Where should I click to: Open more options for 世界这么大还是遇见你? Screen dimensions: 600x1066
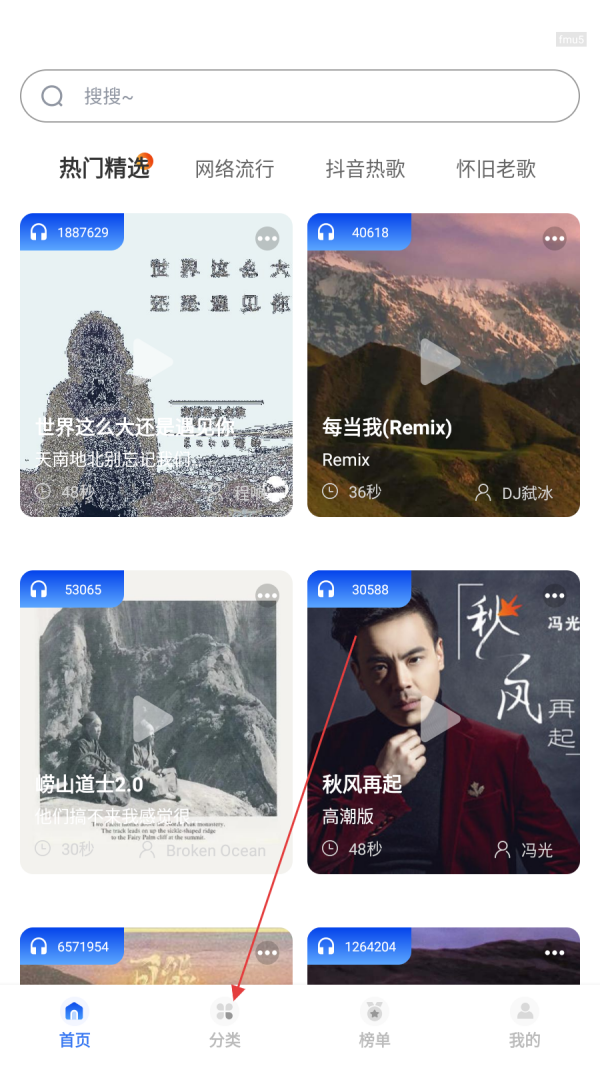[267, 238]
